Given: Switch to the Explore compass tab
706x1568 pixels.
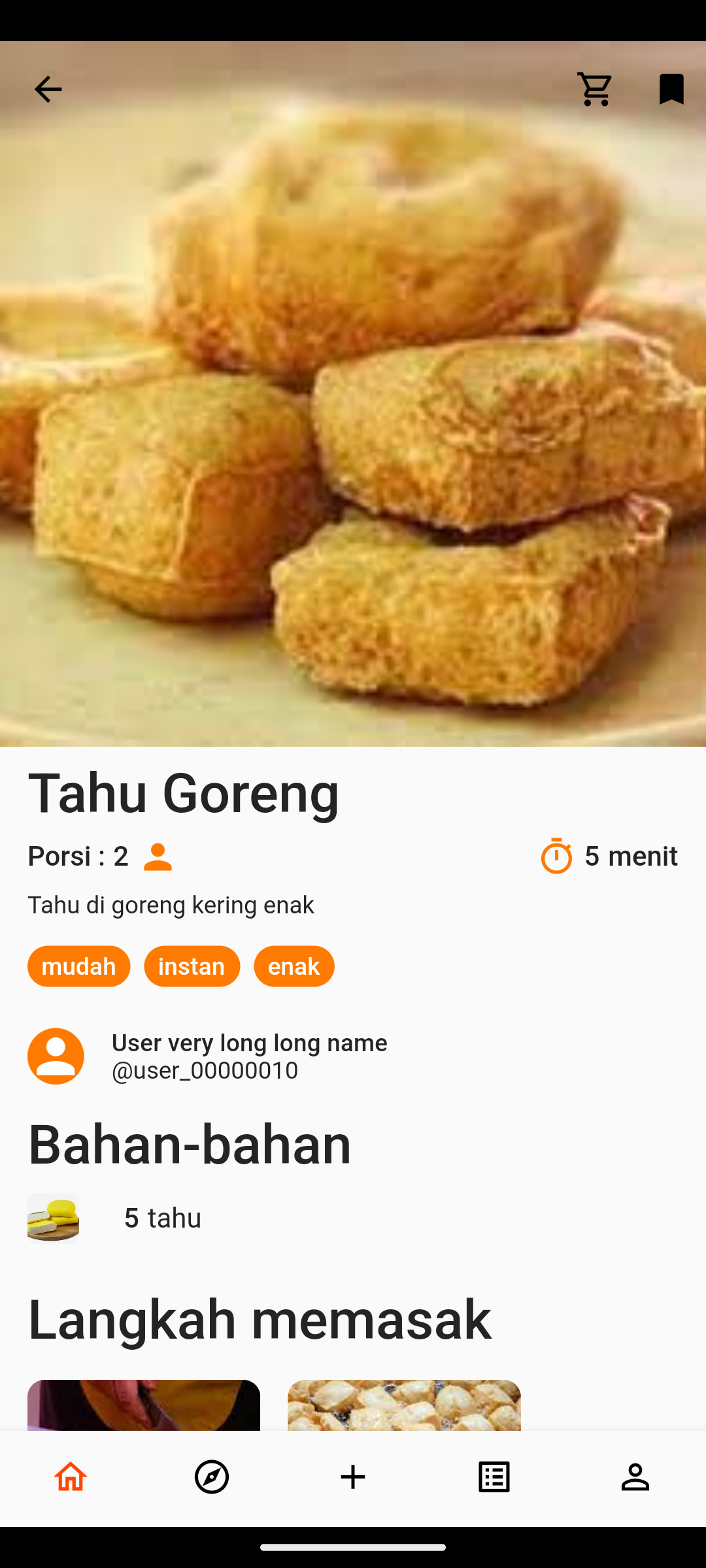Looking at the screenshot, I should tap(212, 1477).
